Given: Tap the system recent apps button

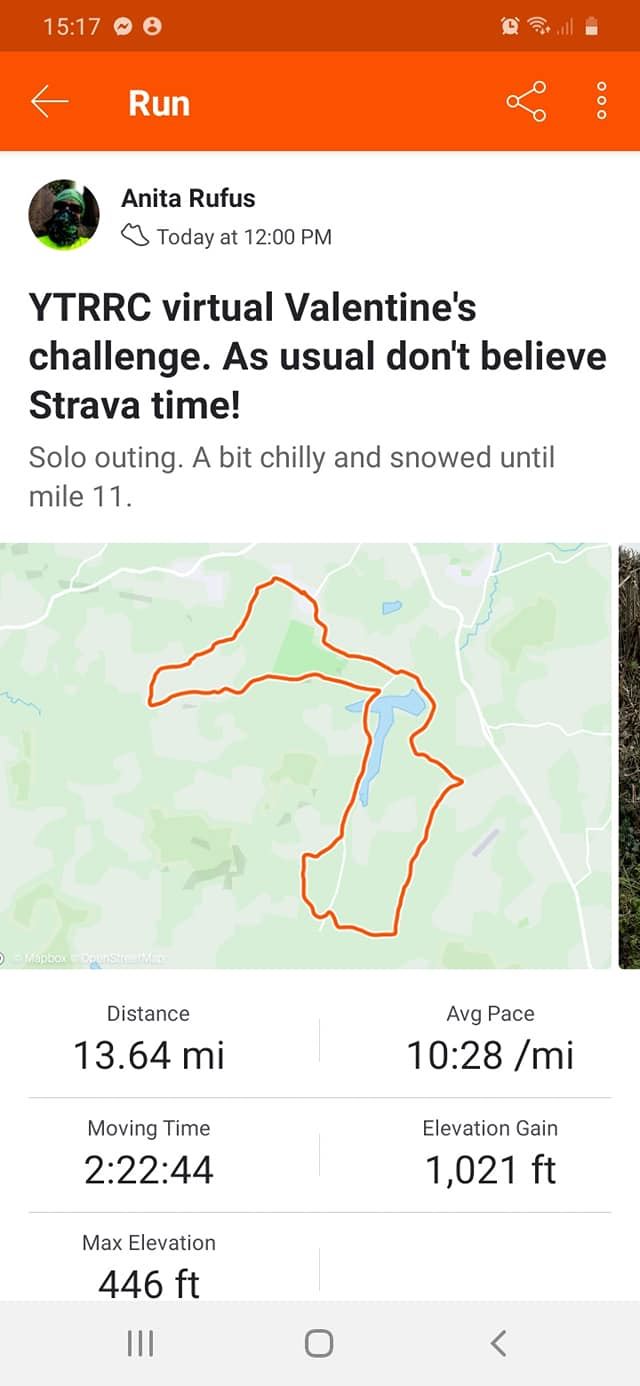Looking at the screenshot, I should coord(141,1343).
